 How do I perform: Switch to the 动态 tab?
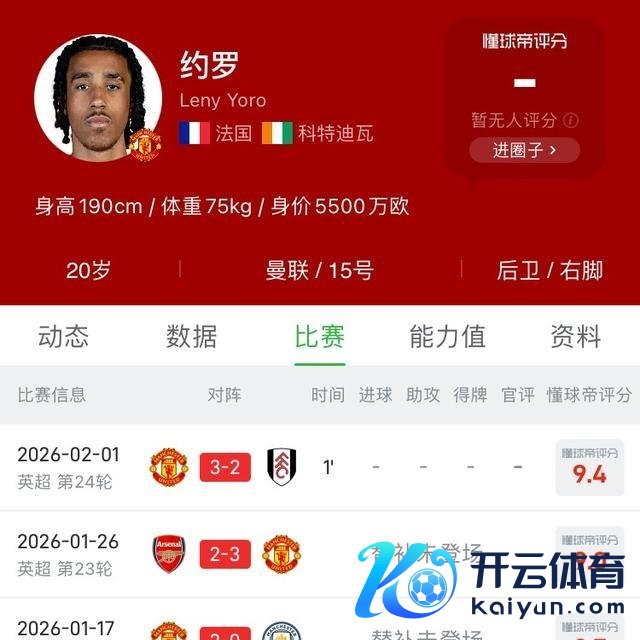pos(63,336)
